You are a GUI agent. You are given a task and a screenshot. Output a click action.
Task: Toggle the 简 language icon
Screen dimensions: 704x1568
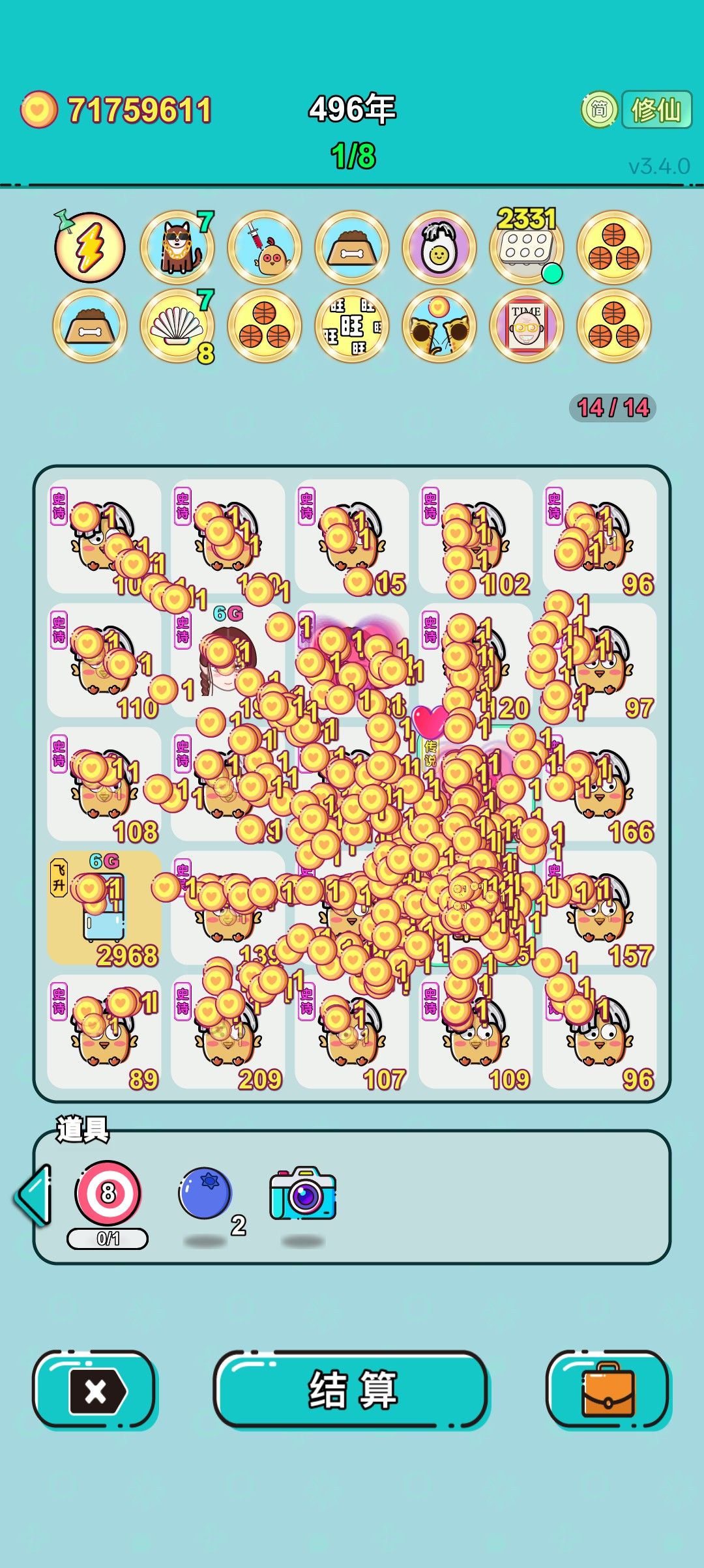coord(599,109)
